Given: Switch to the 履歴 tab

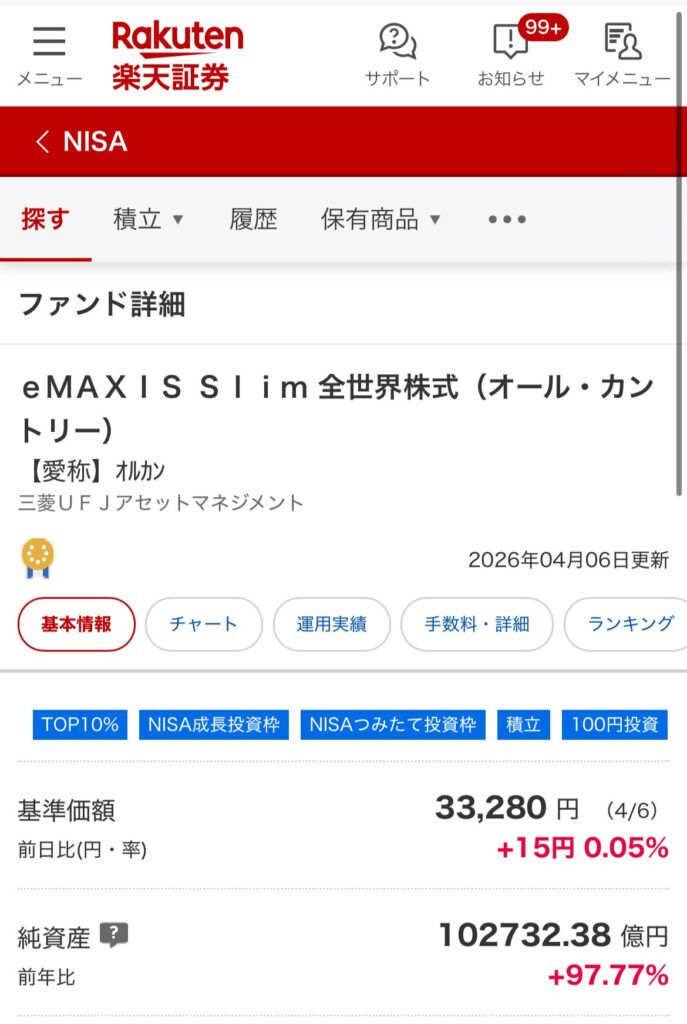Looking at the screenshot, I should [x=253, y=219].
